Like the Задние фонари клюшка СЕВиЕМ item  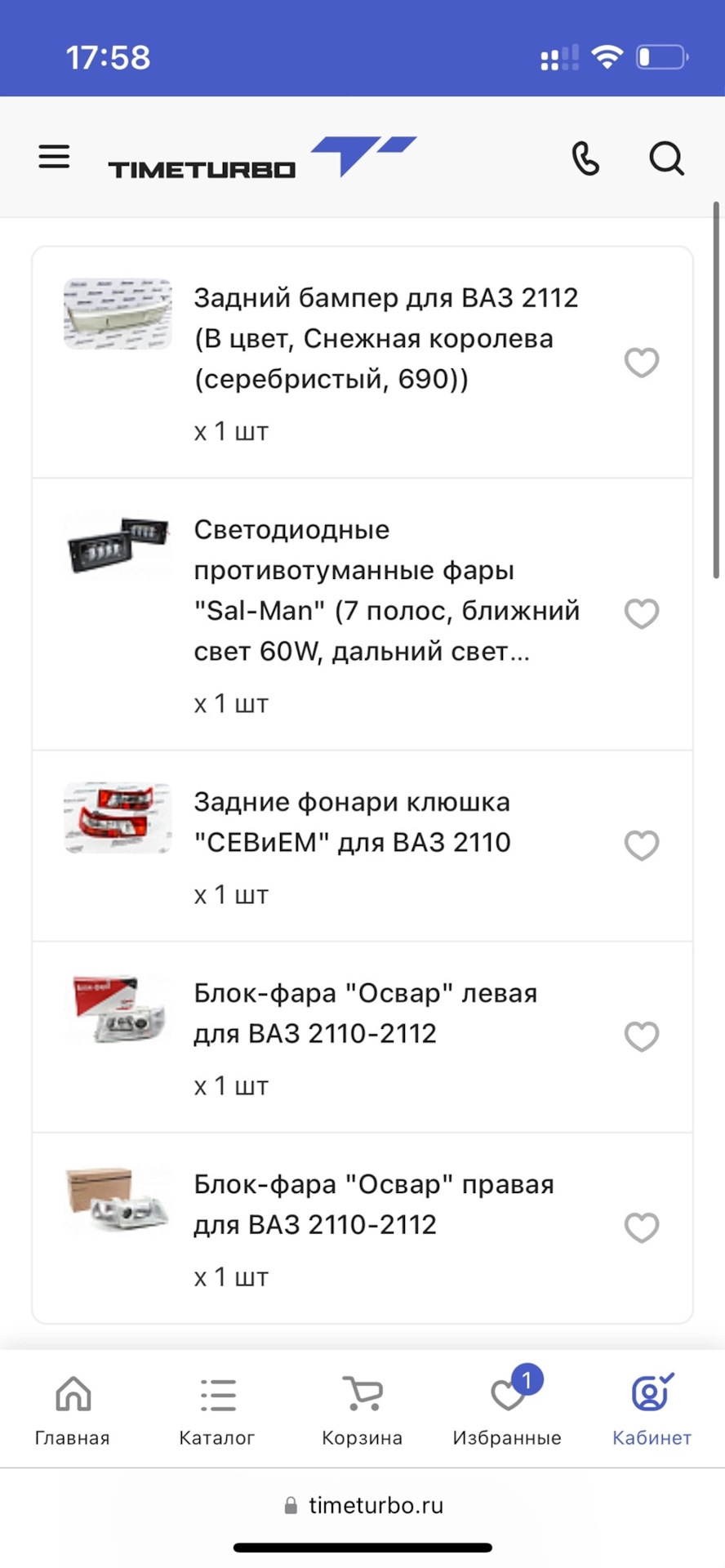click(x=642, y=845)
